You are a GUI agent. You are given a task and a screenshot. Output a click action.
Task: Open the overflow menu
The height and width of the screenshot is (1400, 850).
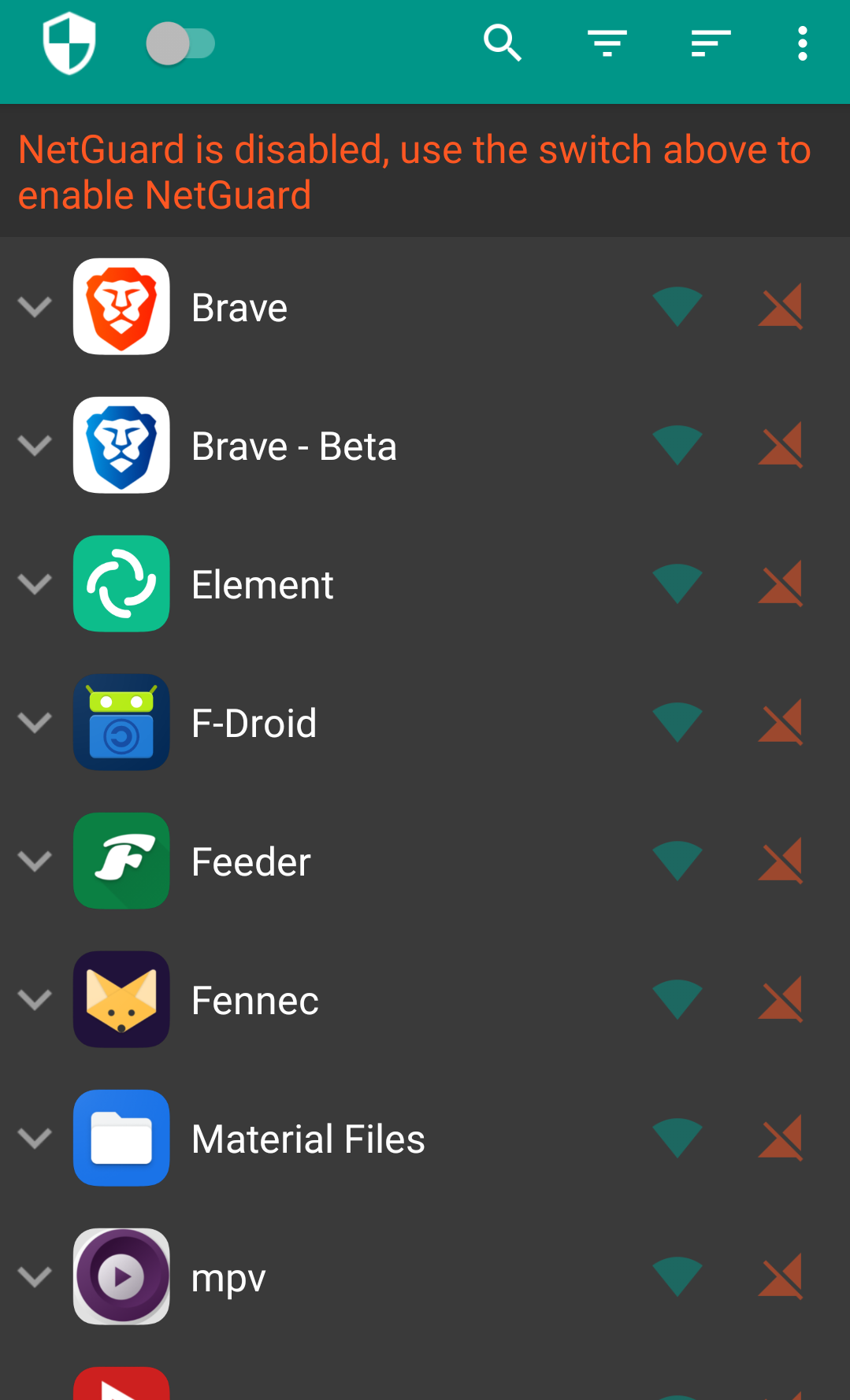[x=803, y=43]
